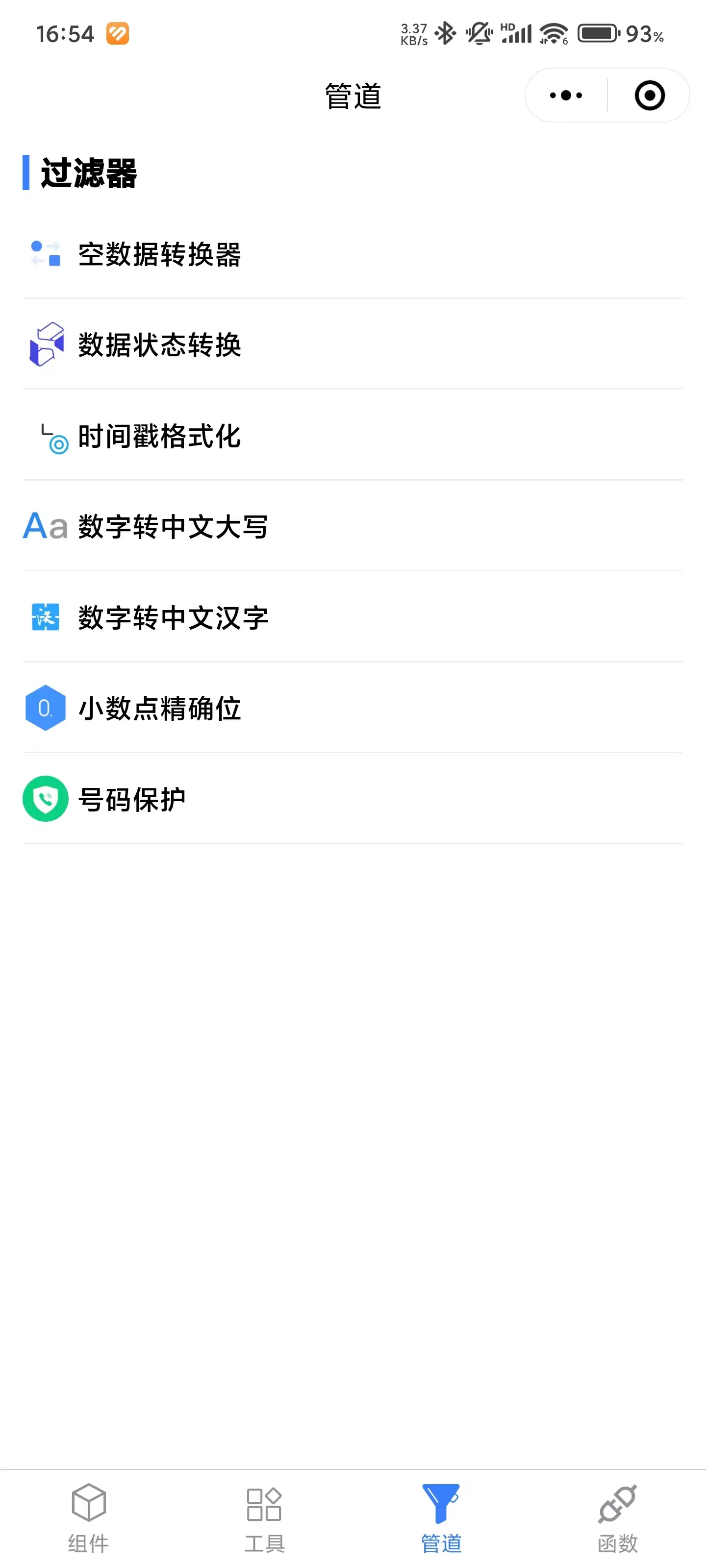This screenshot has height=1568, width=706.
Task: Open 时间戳格式化 filter
Action: 160,436
